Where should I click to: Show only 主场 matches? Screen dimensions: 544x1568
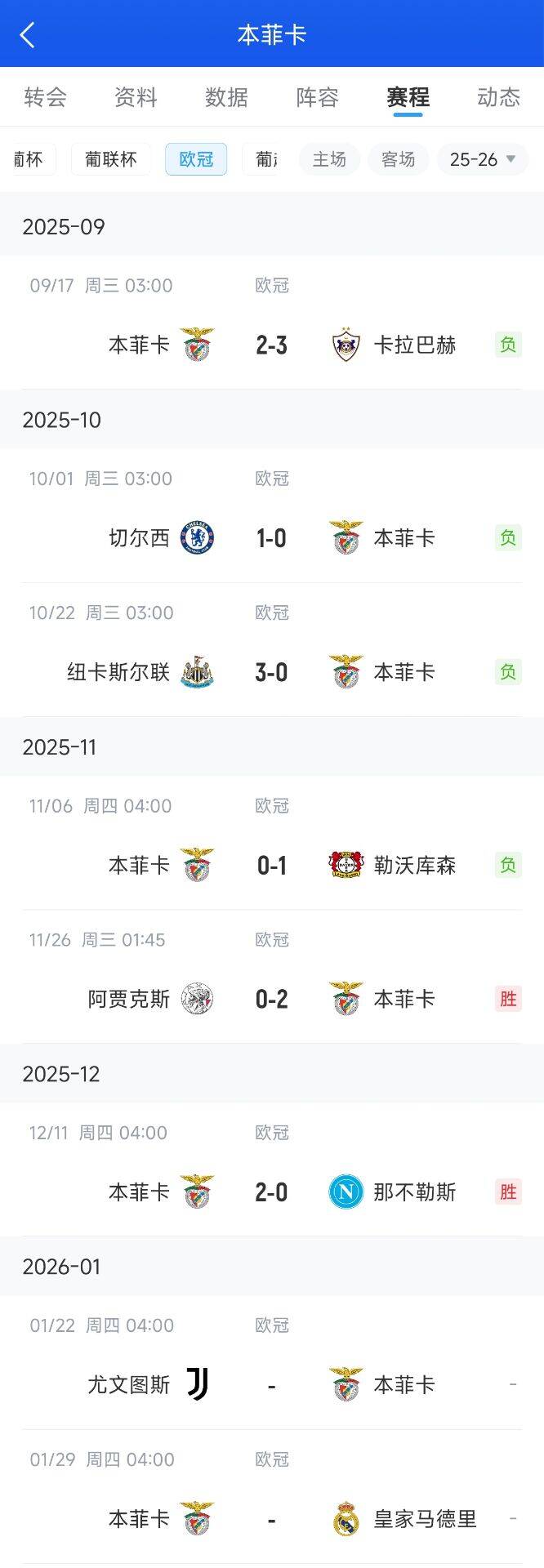click(x=329, y=159)
